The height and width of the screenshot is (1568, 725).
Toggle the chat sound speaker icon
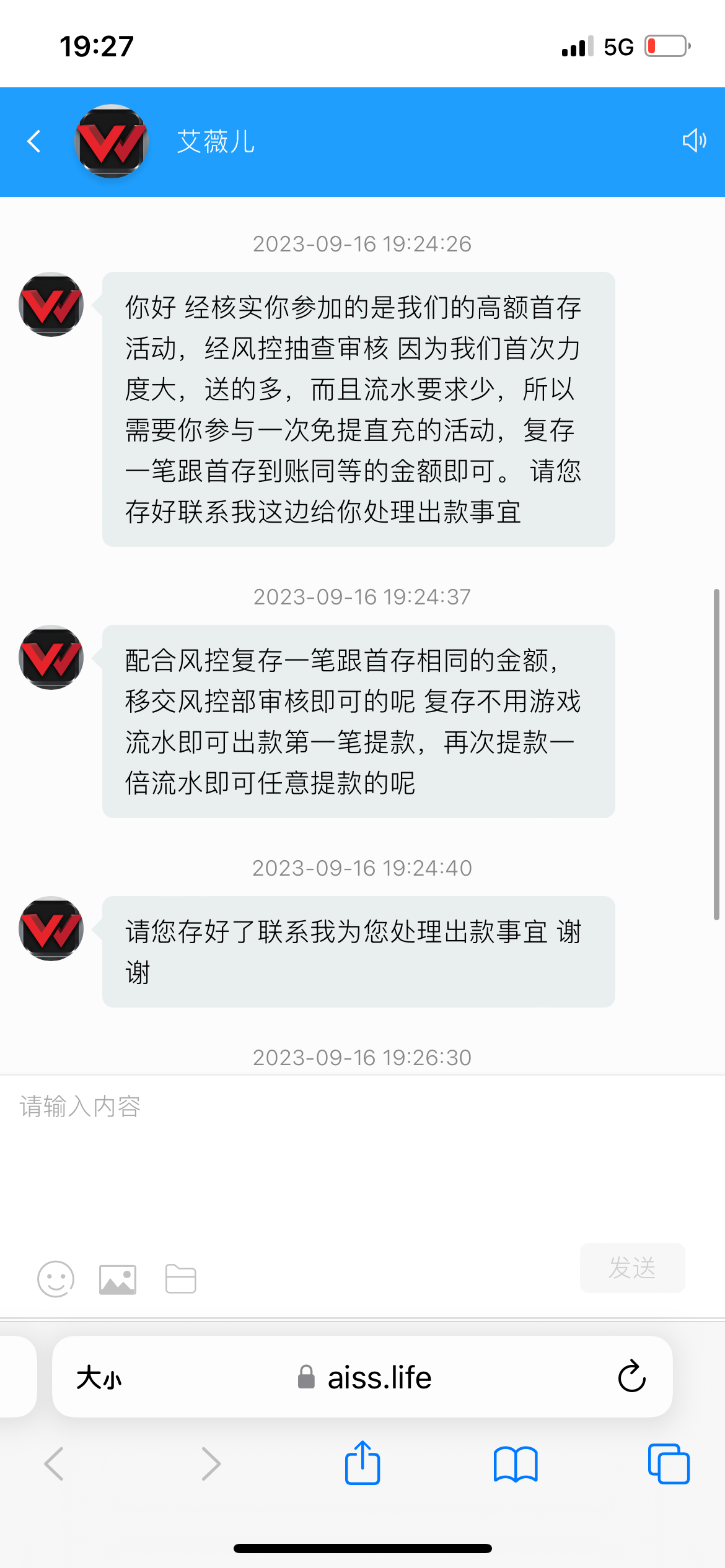click(x=694, y=141)
